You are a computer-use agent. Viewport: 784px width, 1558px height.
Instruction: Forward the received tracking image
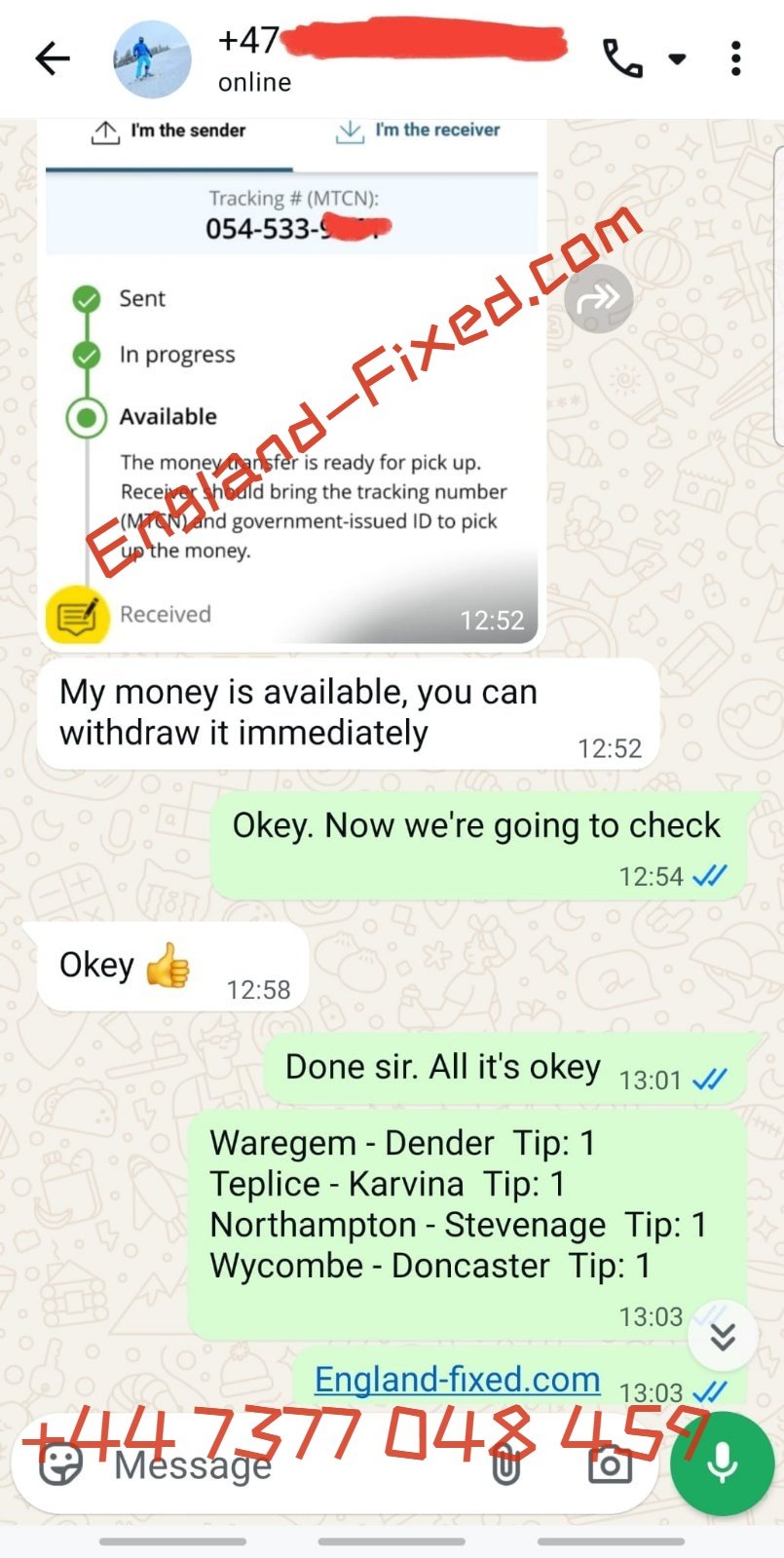(598, 298)
